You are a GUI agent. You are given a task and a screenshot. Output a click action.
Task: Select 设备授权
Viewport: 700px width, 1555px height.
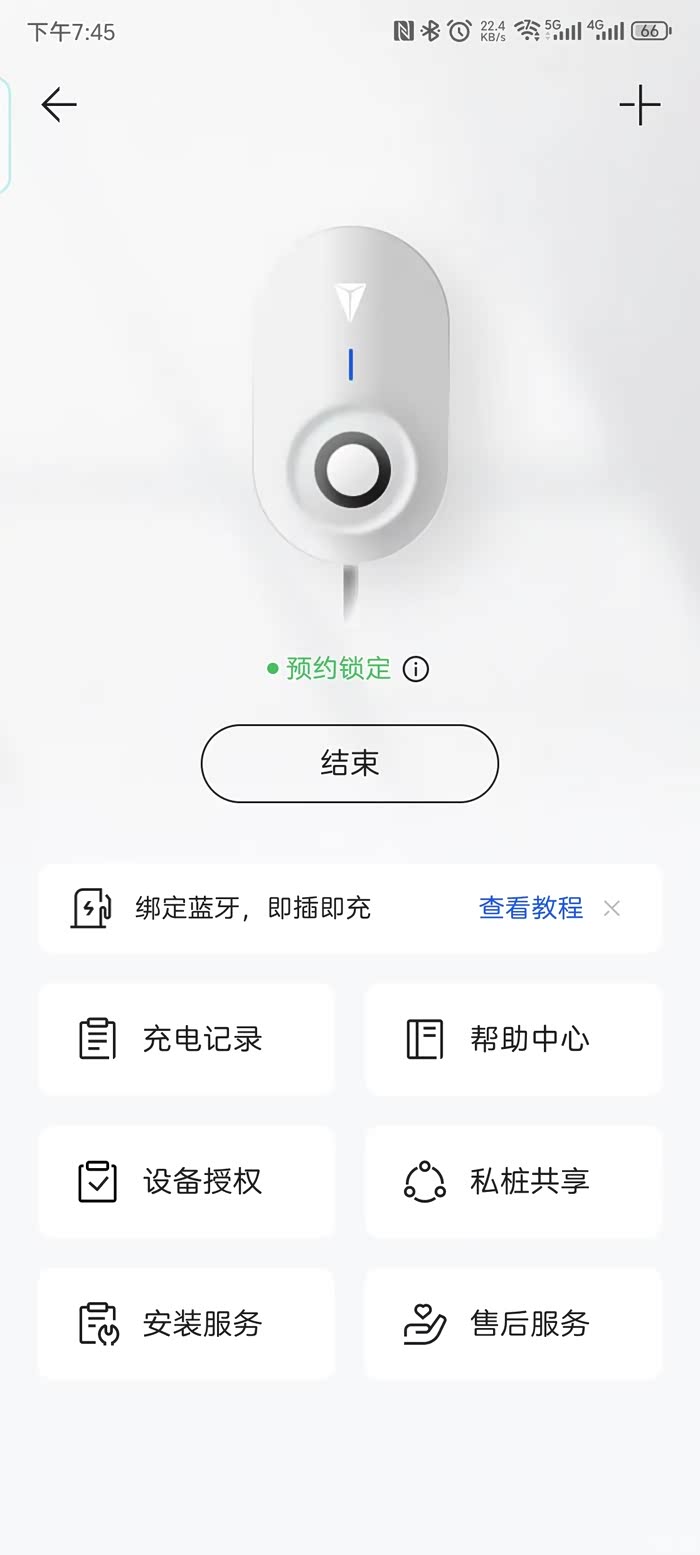(187, 1181)
